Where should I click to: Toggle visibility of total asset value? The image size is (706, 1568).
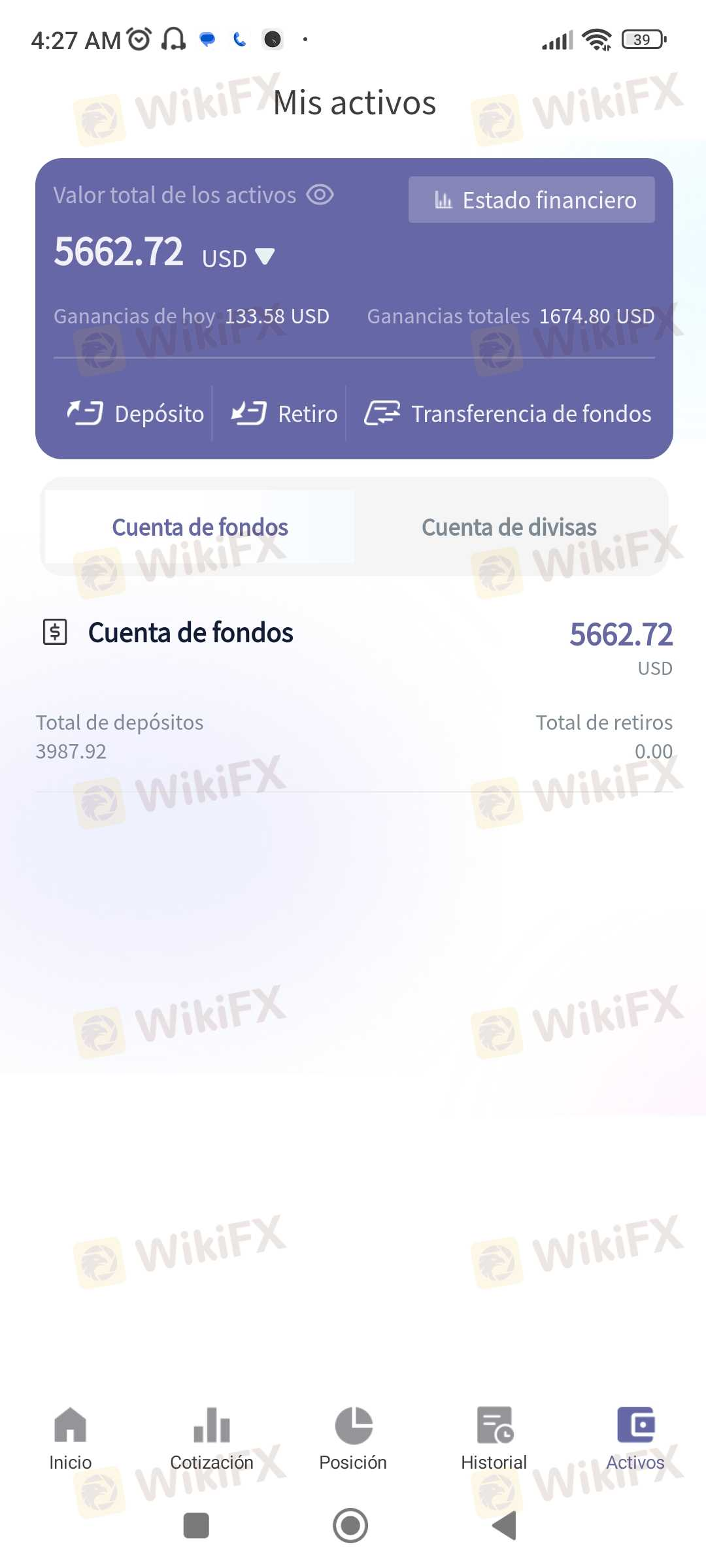click(x=320, y=194)
